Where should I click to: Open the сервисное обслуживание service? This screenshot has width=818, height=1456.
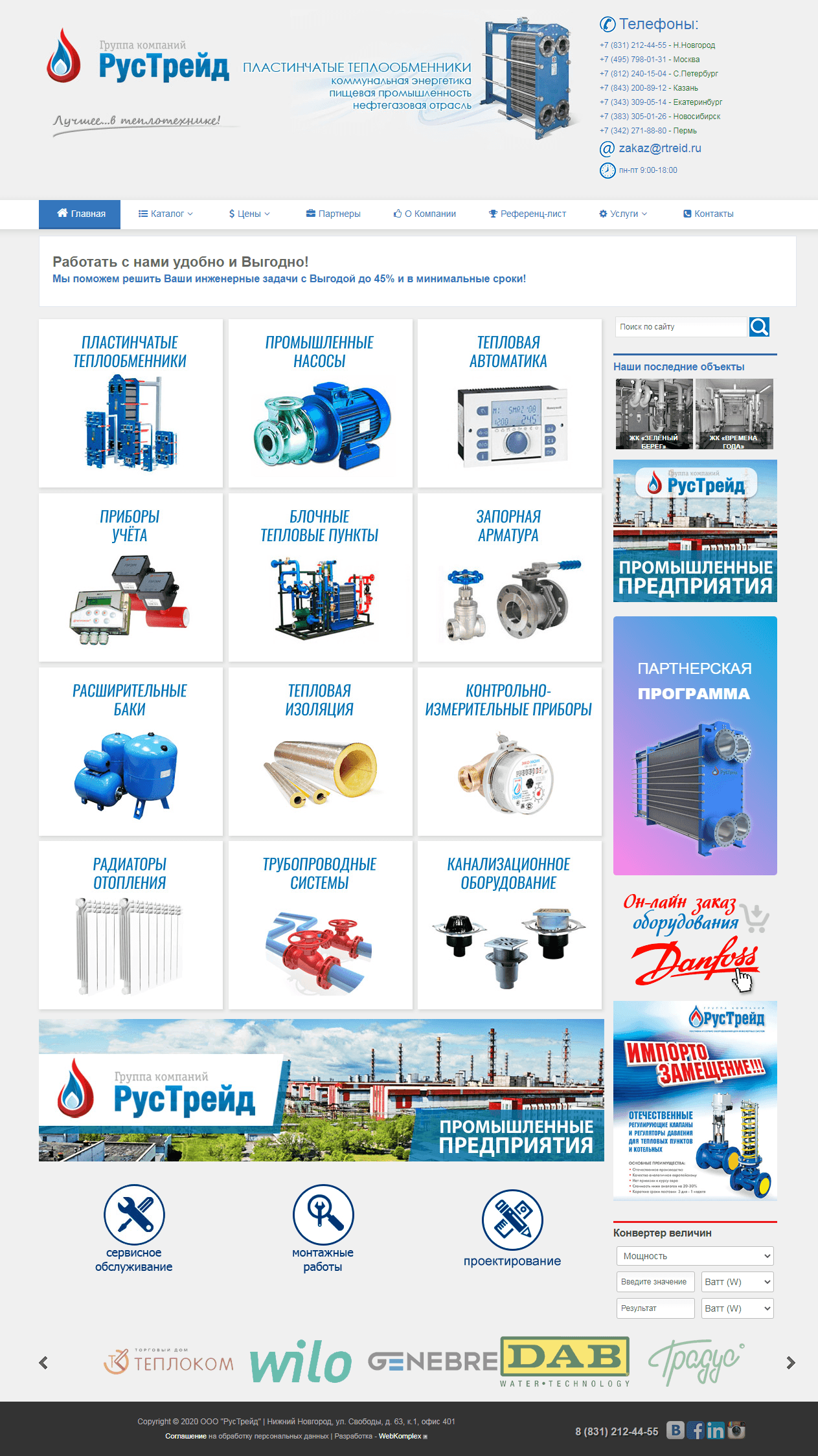(134, 1228)
